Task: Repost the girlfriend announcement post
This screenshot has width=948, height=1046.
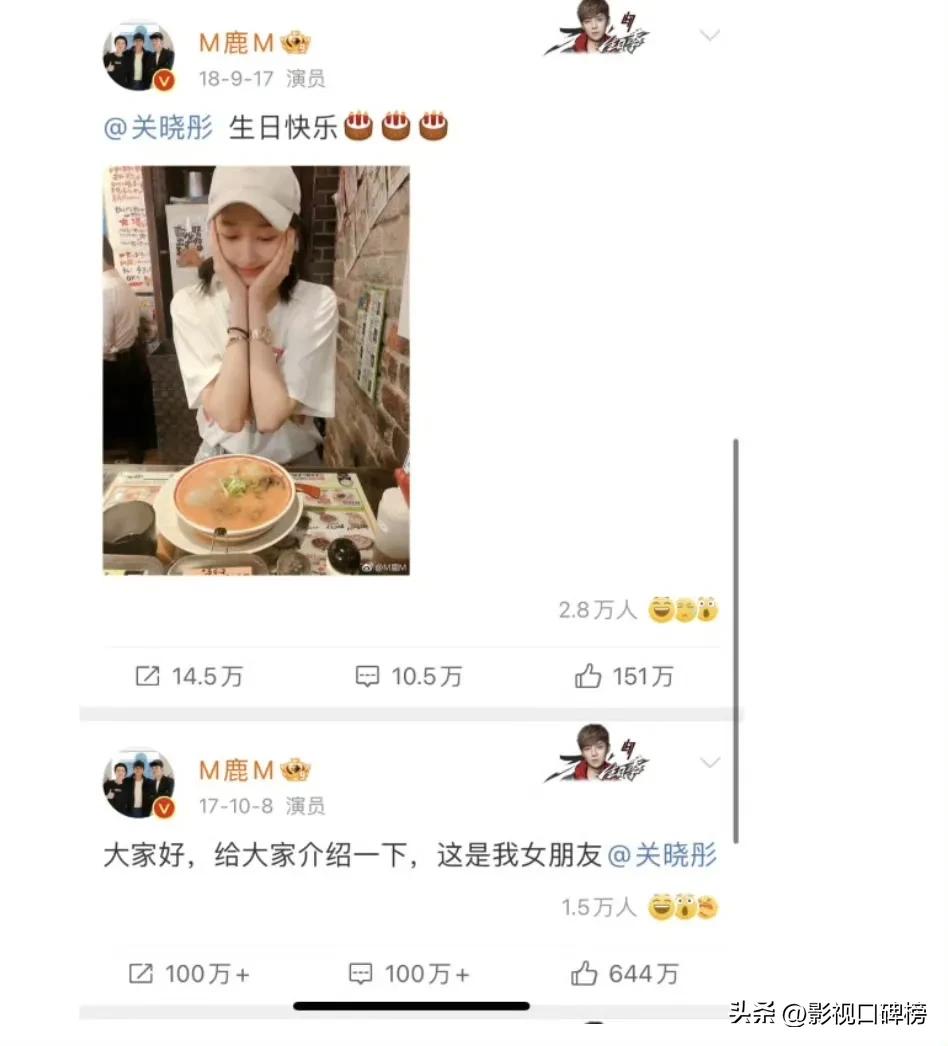Action: pos(189,973)
